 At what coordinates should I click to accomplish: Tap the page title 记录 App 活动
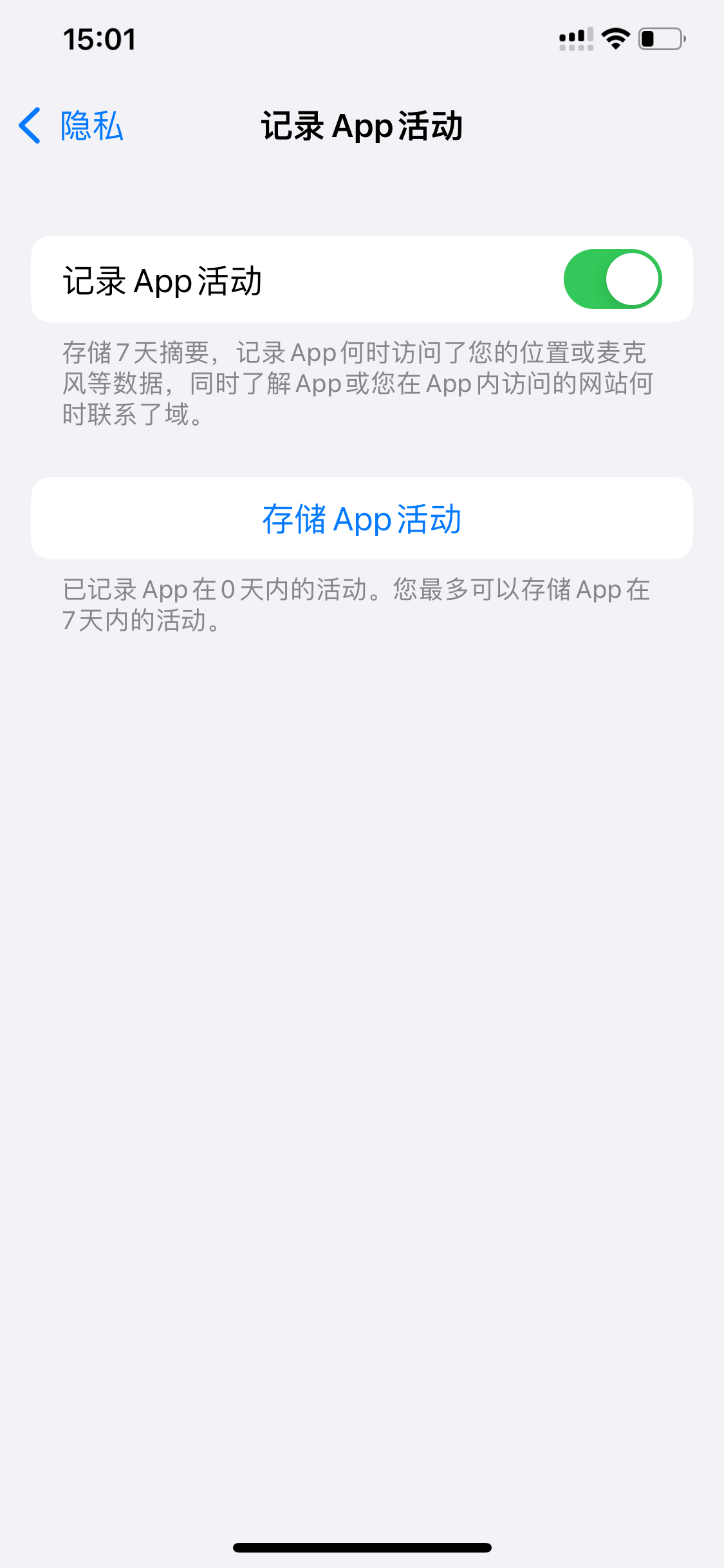362,126
